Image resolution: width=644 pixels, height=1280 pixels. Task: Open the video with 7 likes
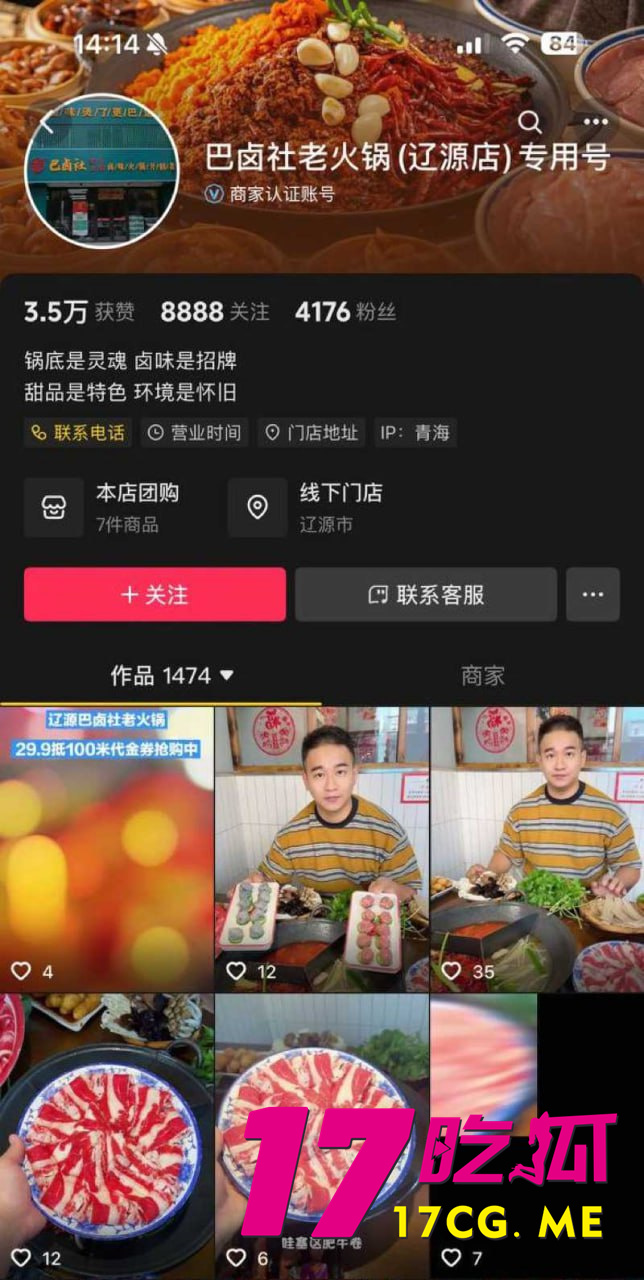click(x=484, y=1136)
